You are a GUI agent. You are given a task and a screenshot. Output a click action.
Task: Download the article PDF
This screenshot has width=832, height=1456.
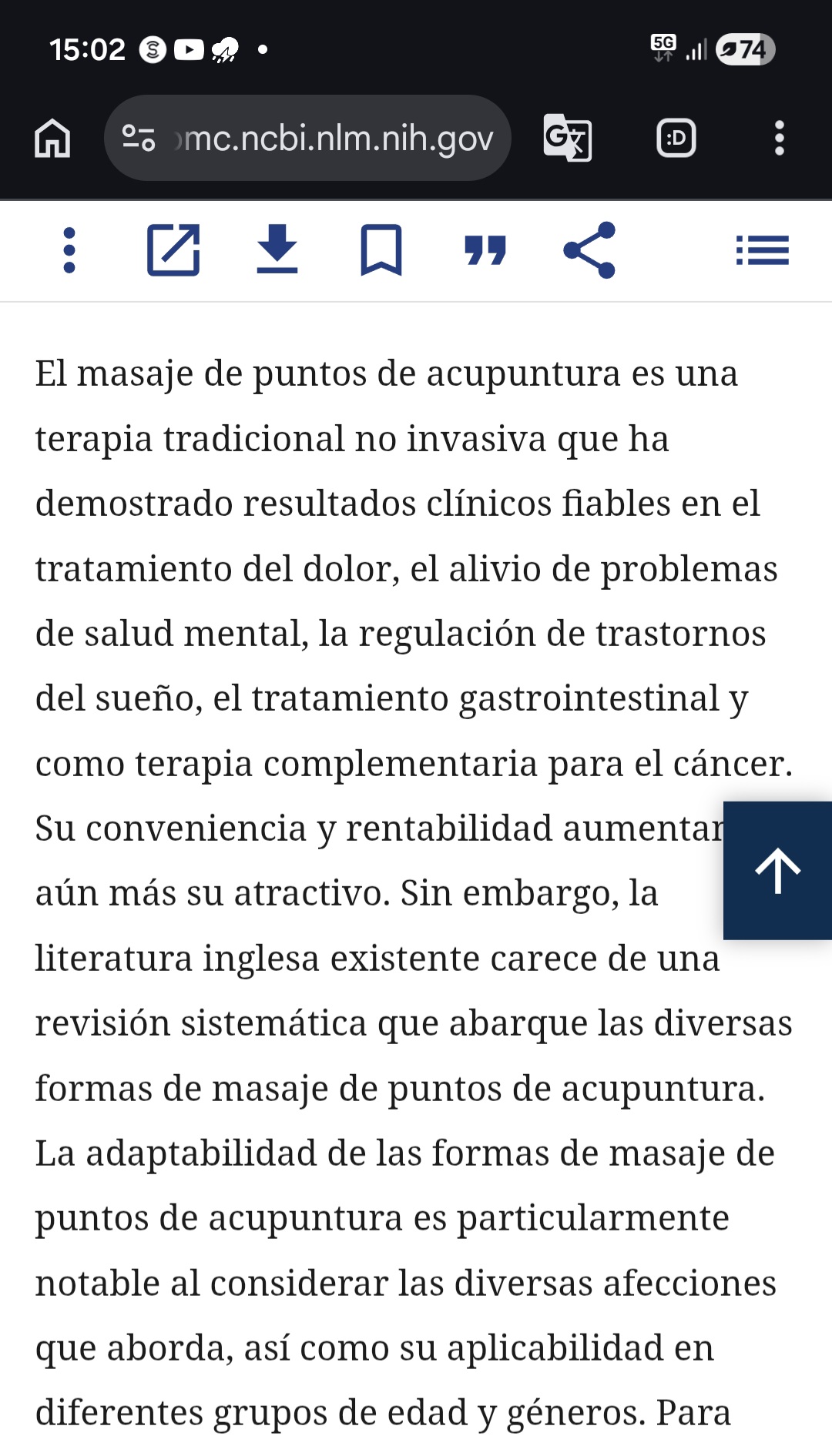277,249
